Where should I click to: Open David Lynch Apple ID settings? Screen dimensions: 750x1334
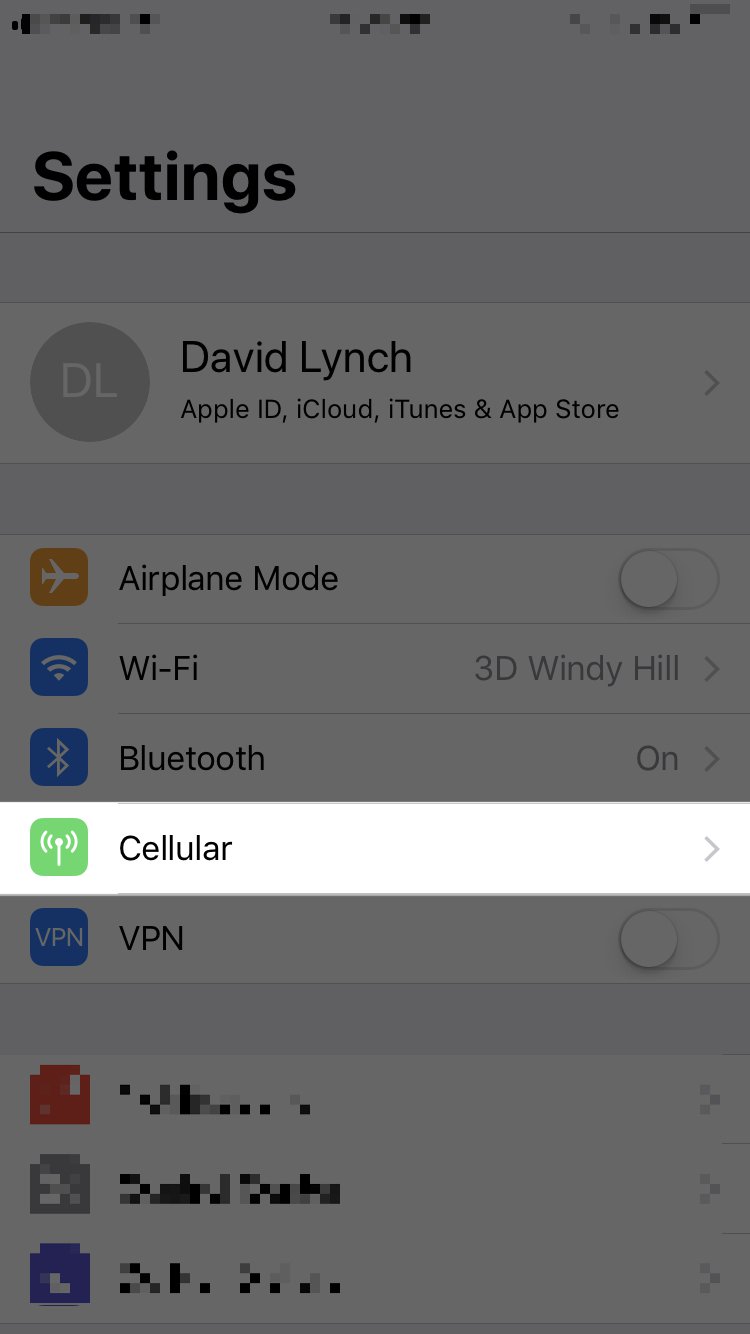pyautogui.click(x=375, y=382)
